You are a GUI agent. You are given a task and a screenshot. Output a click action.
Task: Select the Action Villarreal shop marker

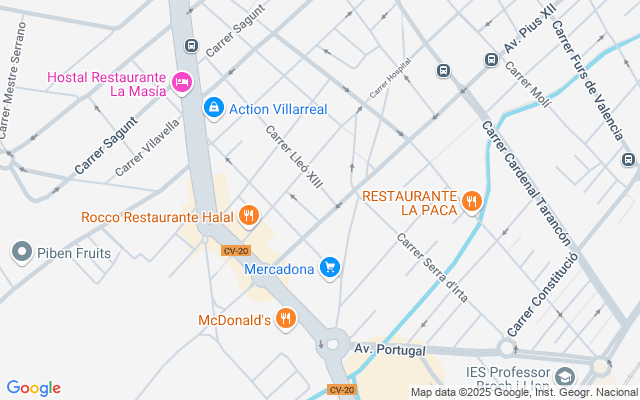click(213, 108)
